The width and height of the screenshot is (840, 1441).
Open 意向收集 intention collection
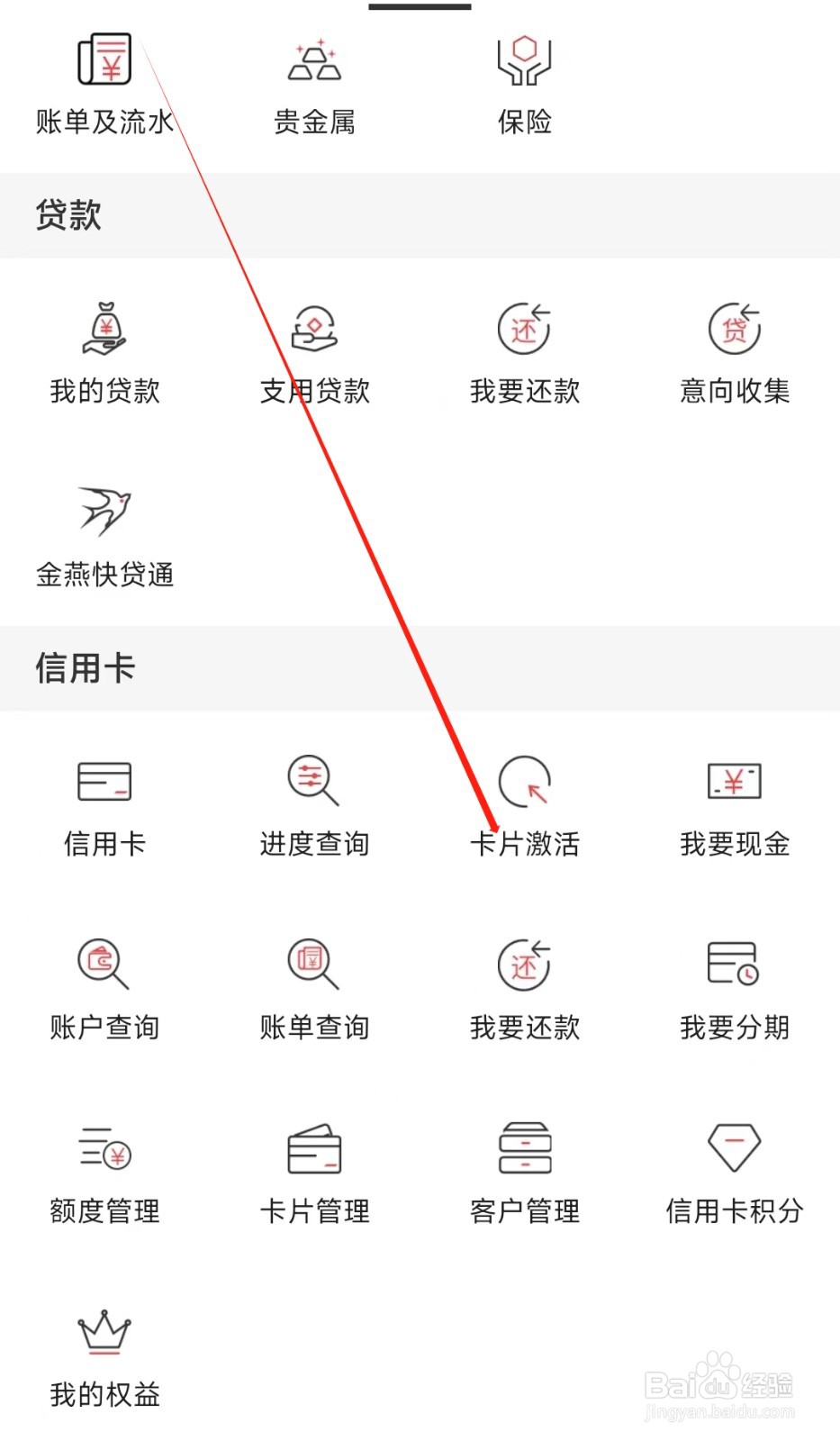735,351
